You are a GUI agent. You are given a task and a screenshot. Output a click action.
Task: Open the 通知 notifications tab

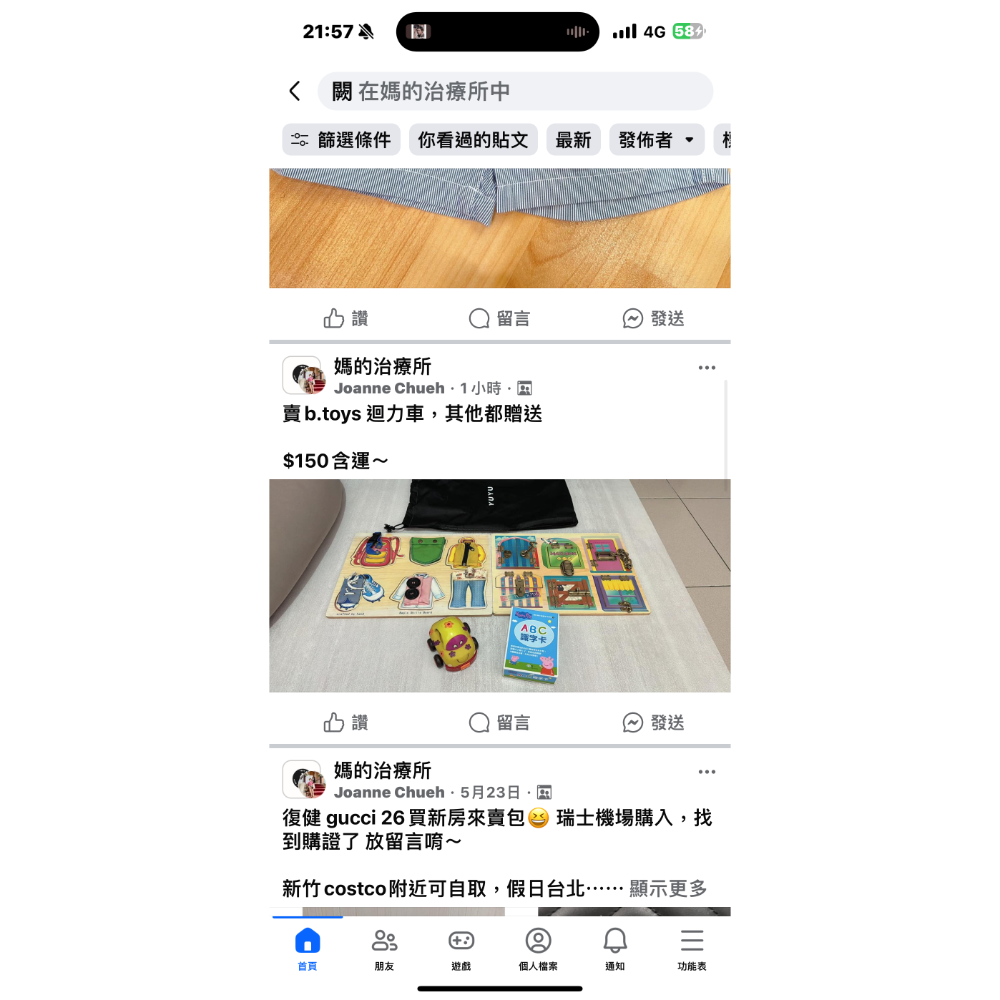pyautogui.click(x=615, y=948)
